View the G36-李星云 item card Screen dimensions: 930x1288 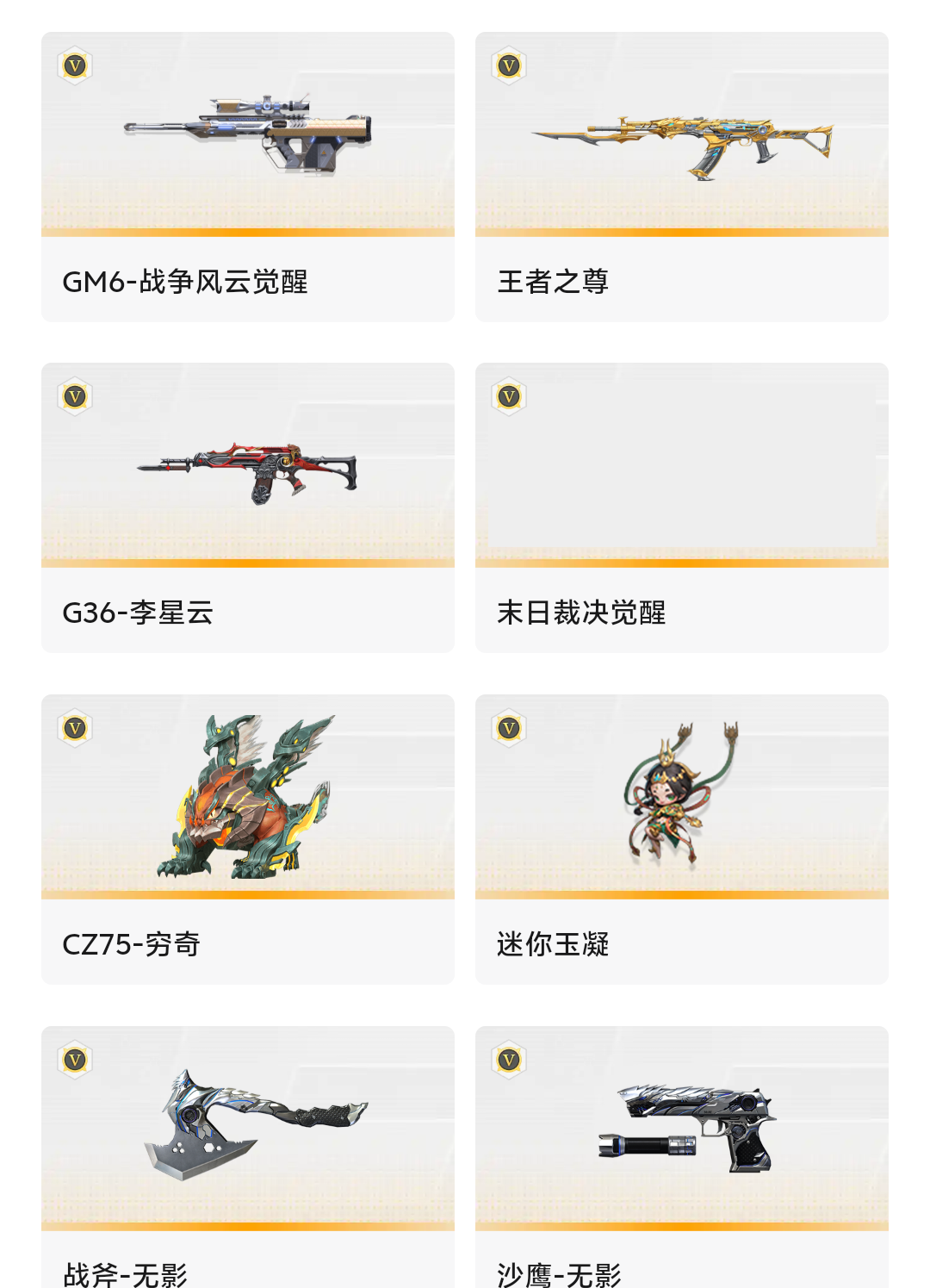[248, 507]
